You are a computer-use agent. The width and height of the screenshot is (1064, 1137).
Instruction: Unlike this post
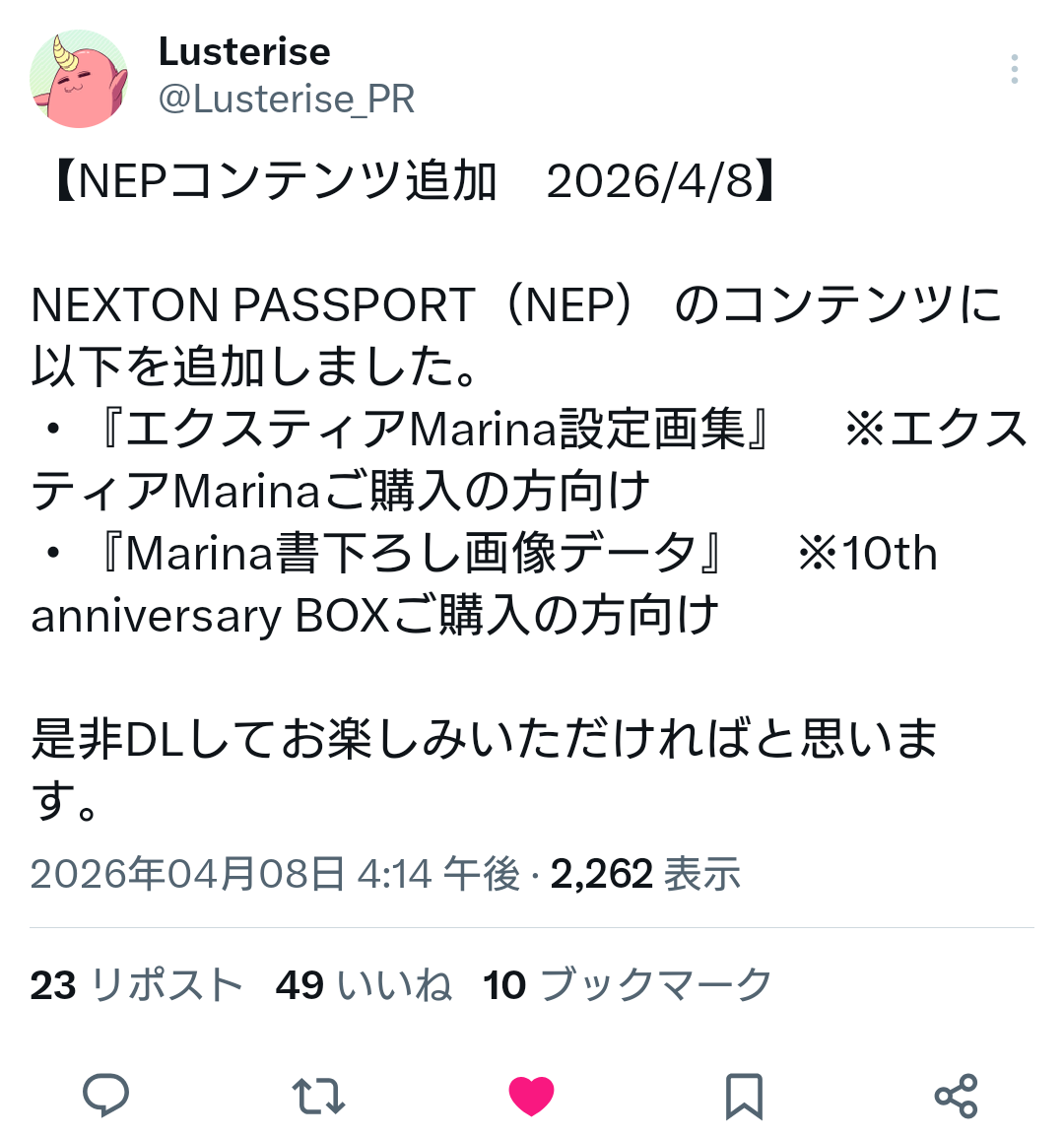(531, 1095)
